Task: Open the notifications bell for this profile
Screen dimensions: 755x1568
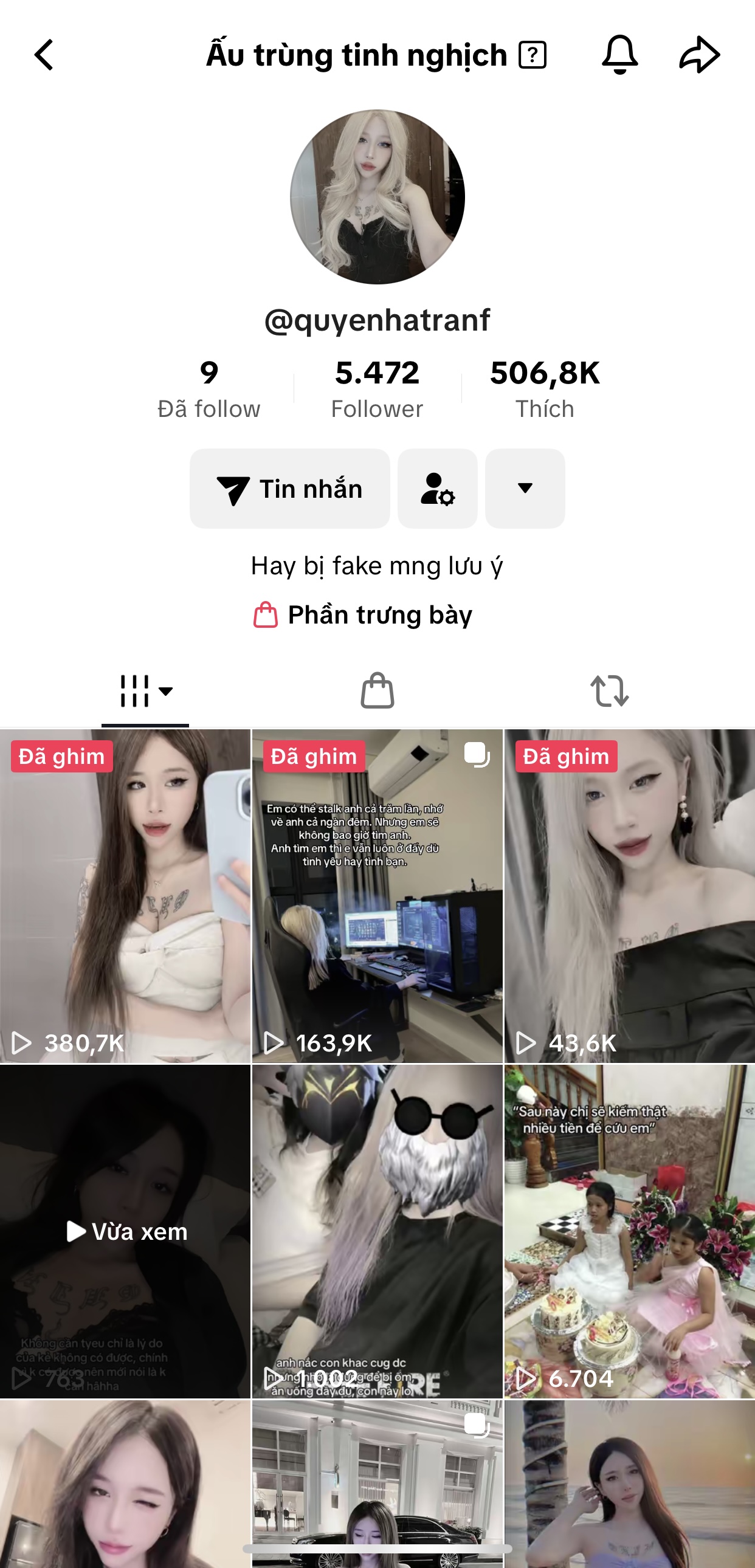Action: coord(619,55)
